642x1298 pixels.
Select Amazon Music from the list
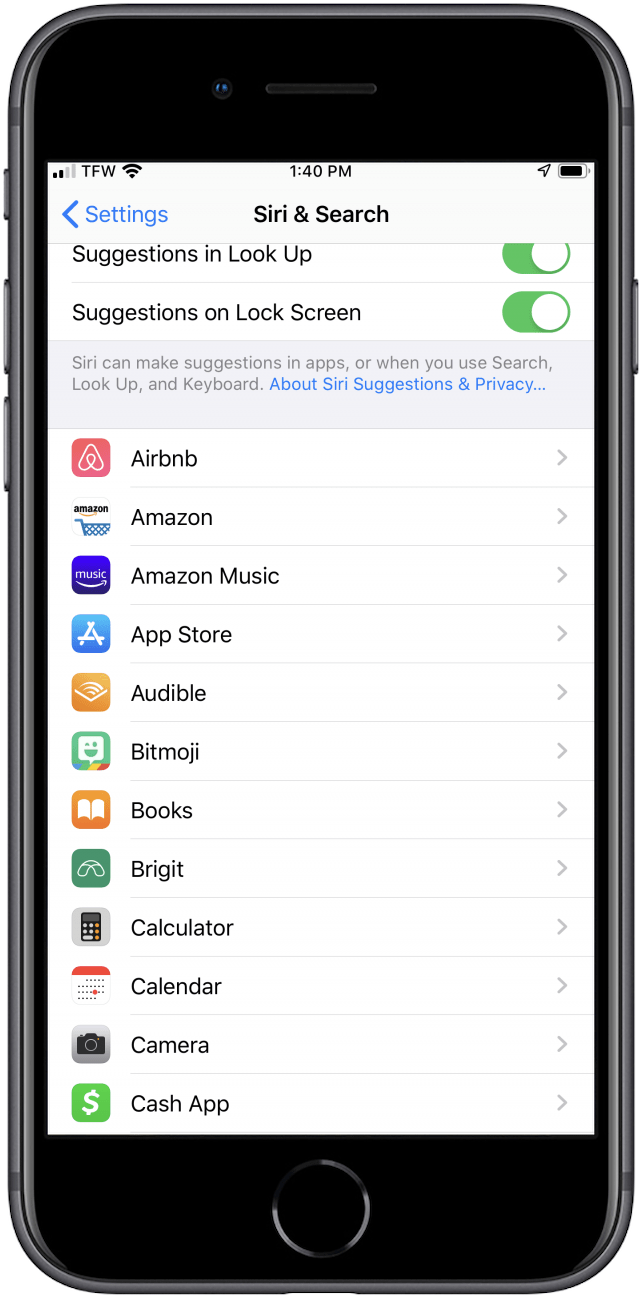[x=320, y=576]
